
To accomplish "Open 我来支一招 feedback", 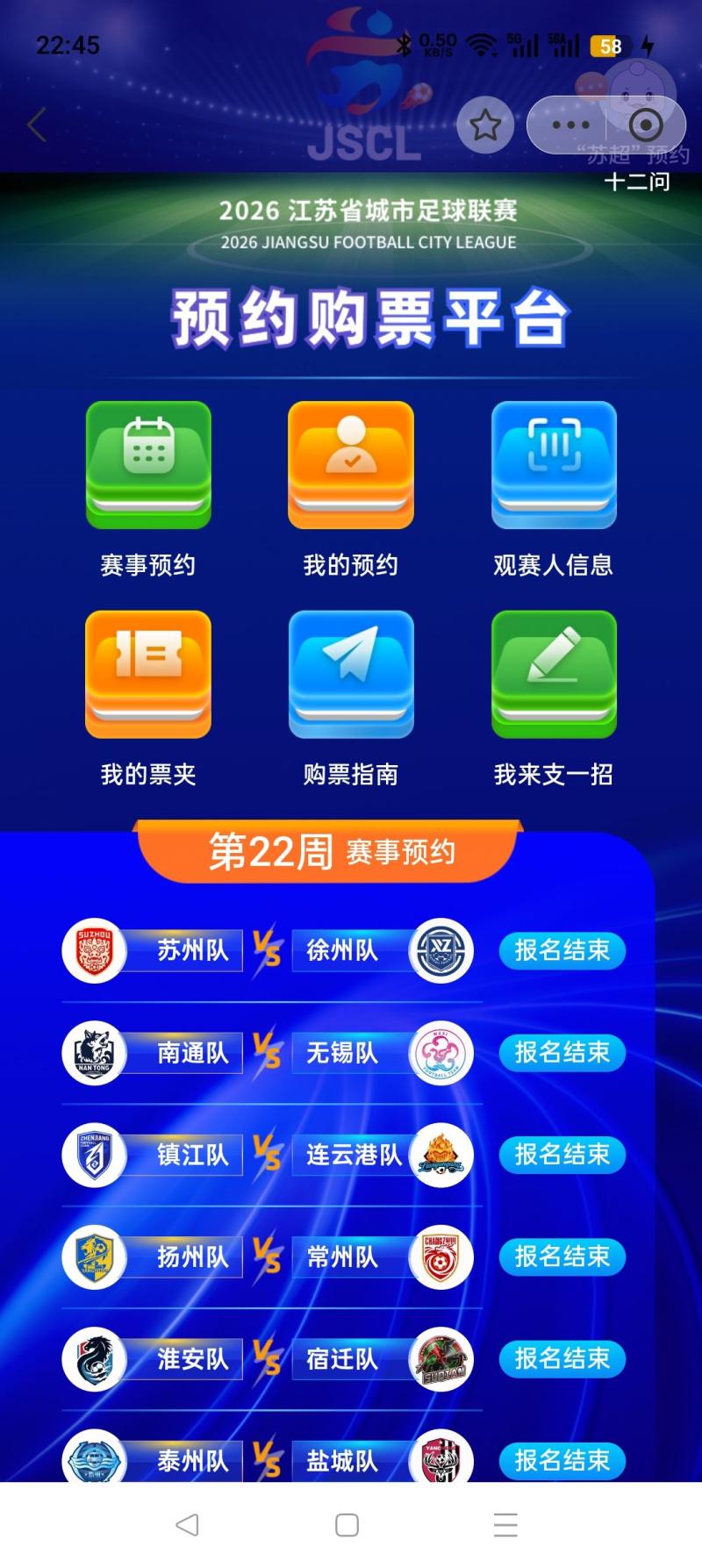I will [x=554, y=699].
